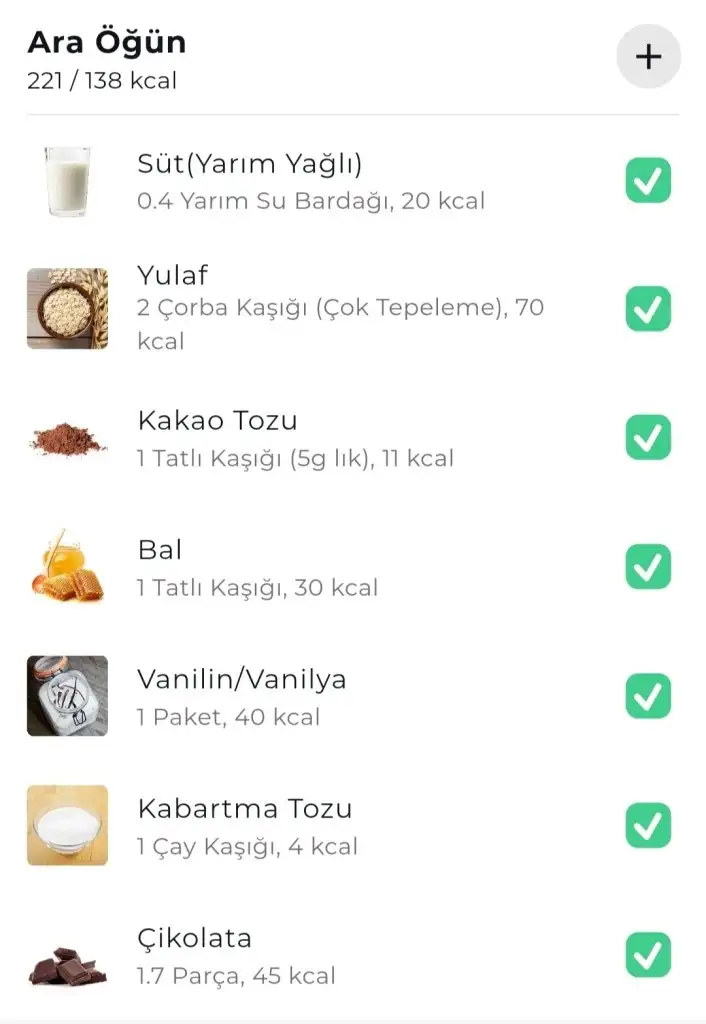This screenshot has height=1024, width=706.
Task: View the Kakao Tozu entry
Action: [295, 438]
